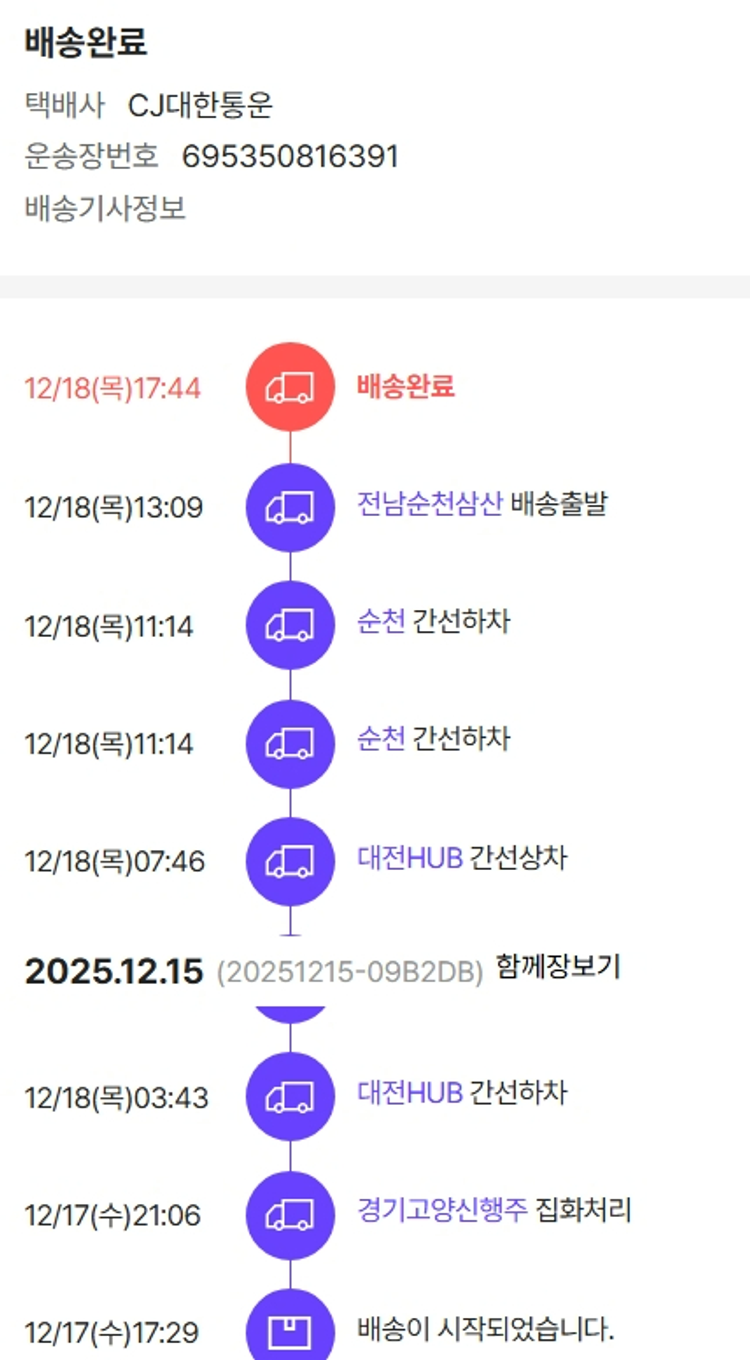The image size is (750, 1360).
Task: Open 대전HUB link in the 간선상차 row
Action: point(409,858)
